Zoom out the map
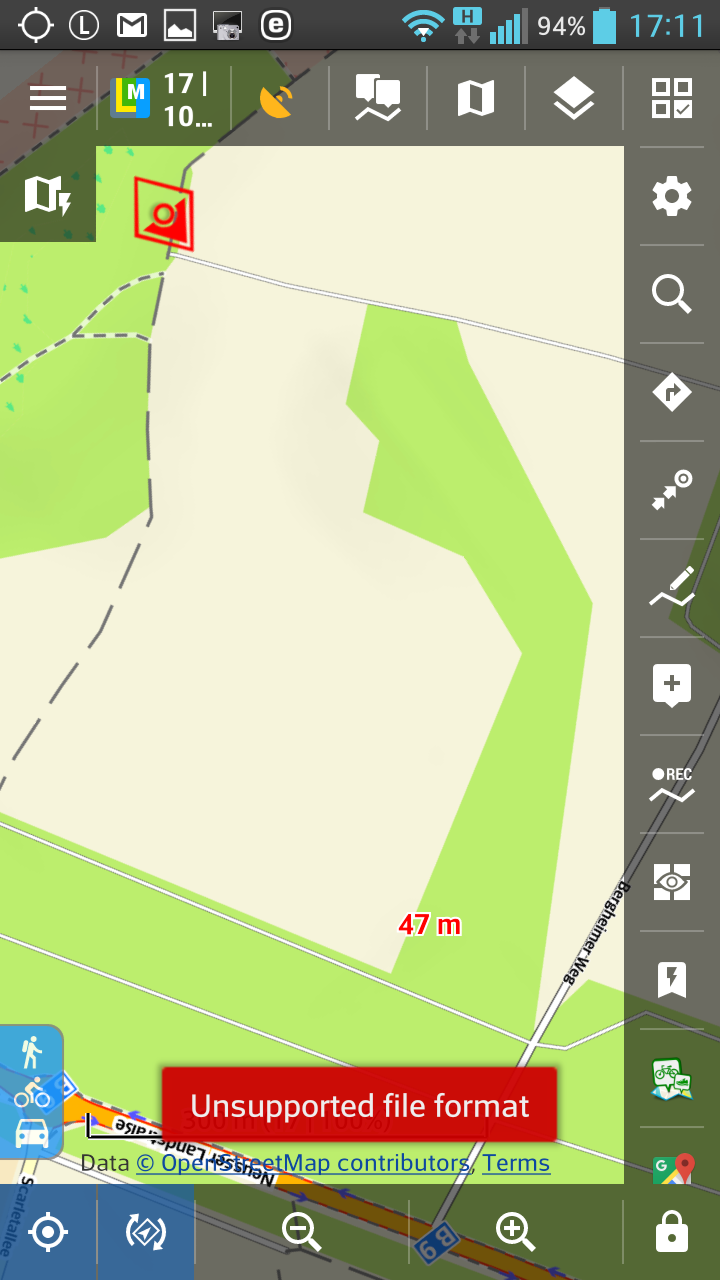720x1280 pixels. tap(301, 1232)
